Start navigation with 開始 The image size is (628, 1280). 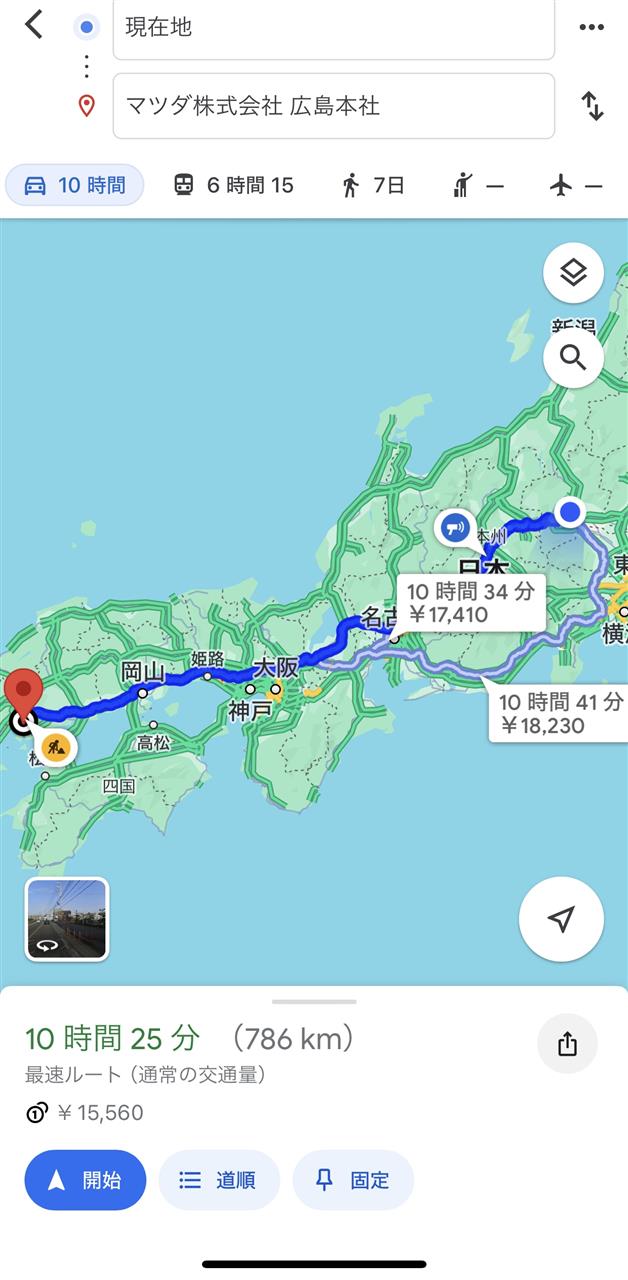[85, 1180]
